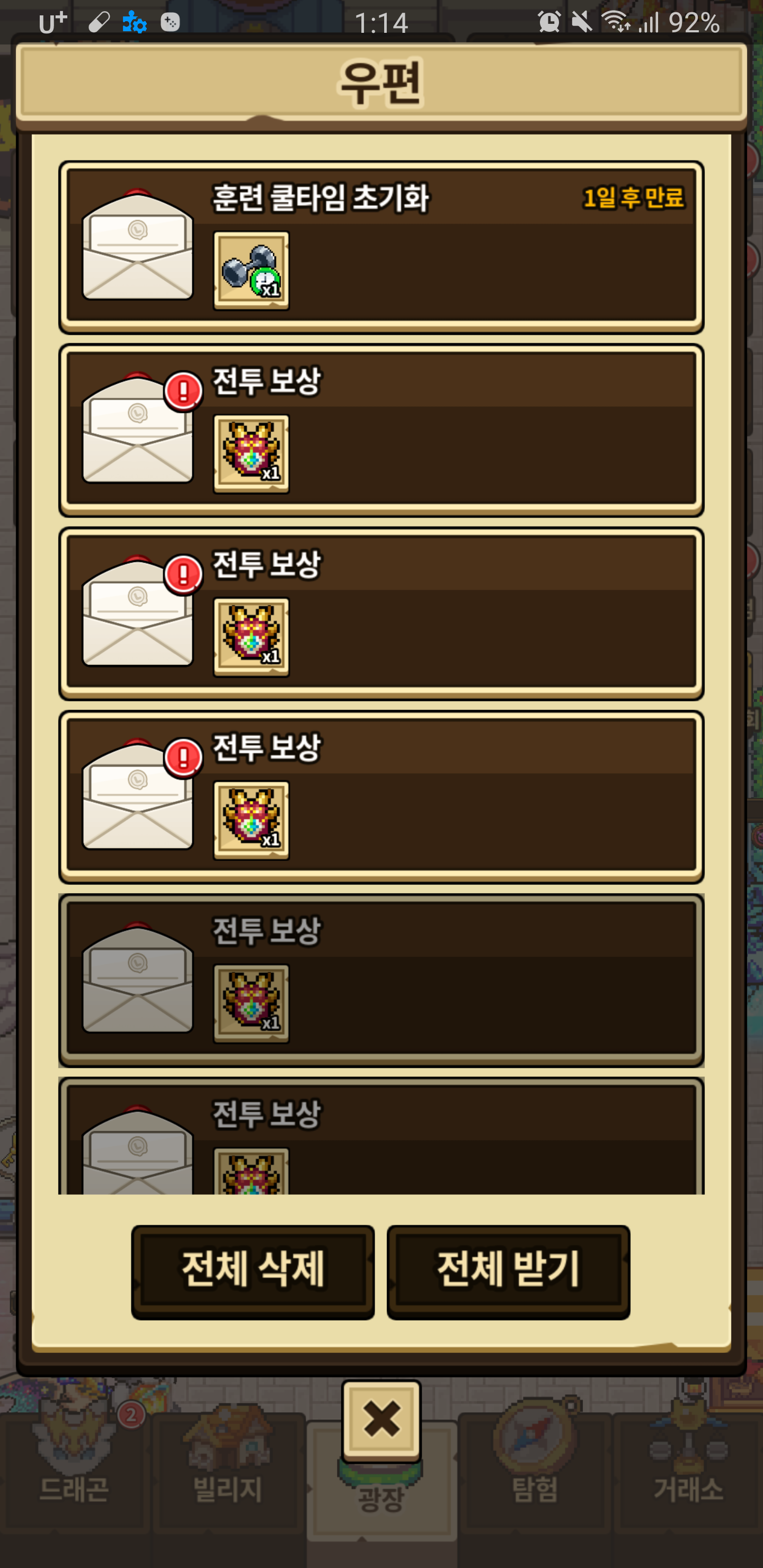The width and height of the screenshot is (763, 1568).
Task: Tap 전체 받기 to claim all rewards
Action: [509, 1271]
